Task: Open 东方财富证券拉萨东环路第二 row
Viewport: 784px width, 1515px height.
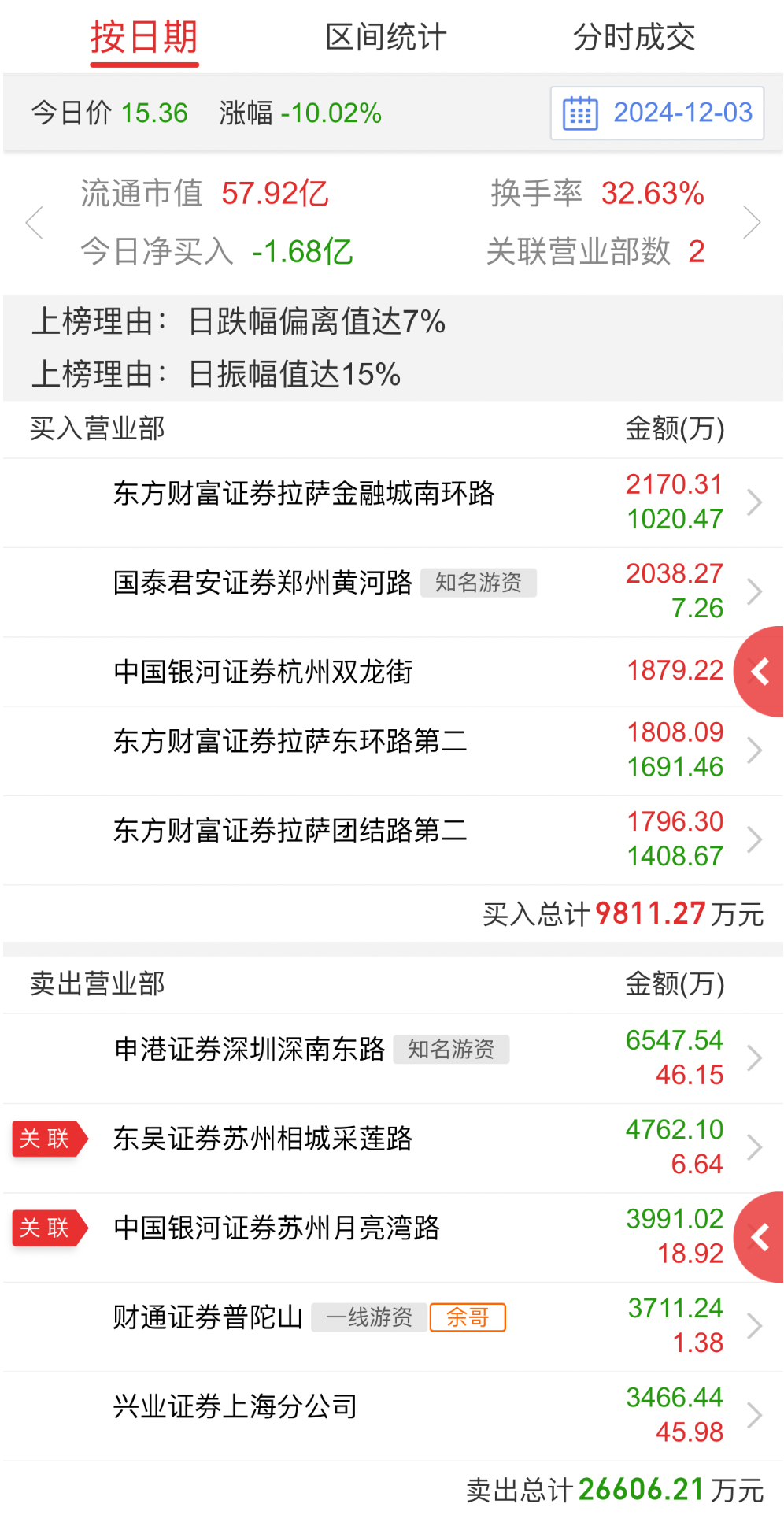Action: (x=392, y=751)
